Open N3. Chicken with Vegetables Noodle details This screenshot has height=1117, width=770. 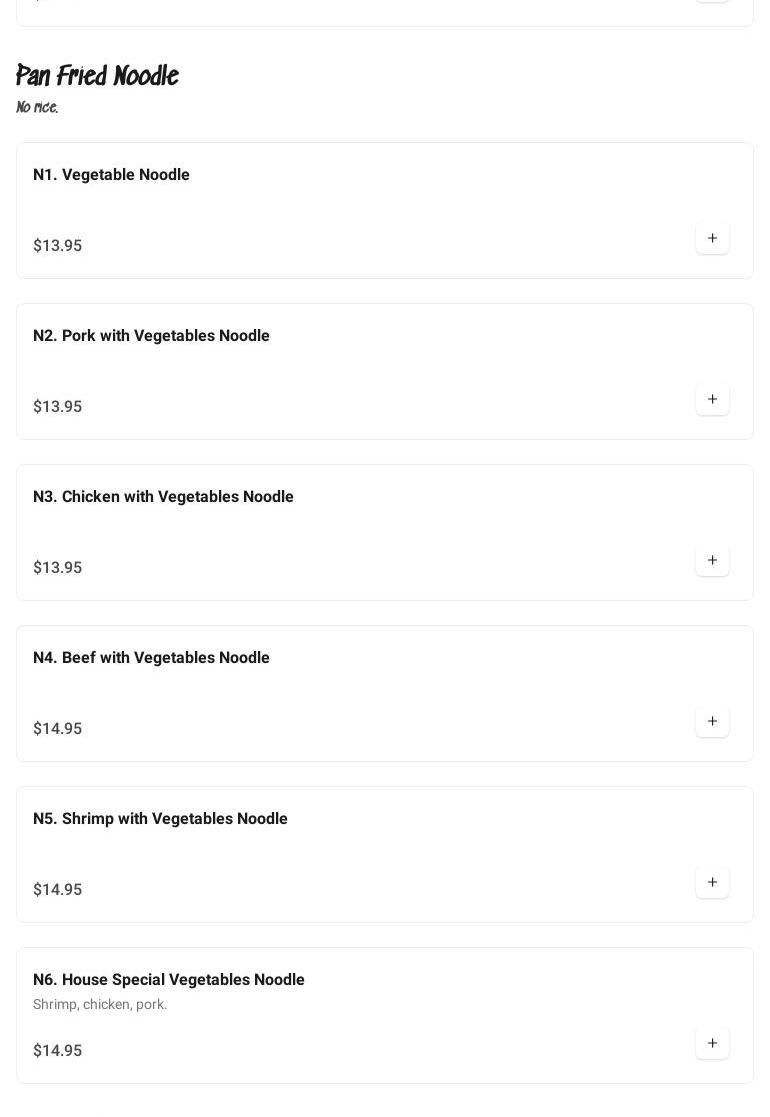(163, 497)
